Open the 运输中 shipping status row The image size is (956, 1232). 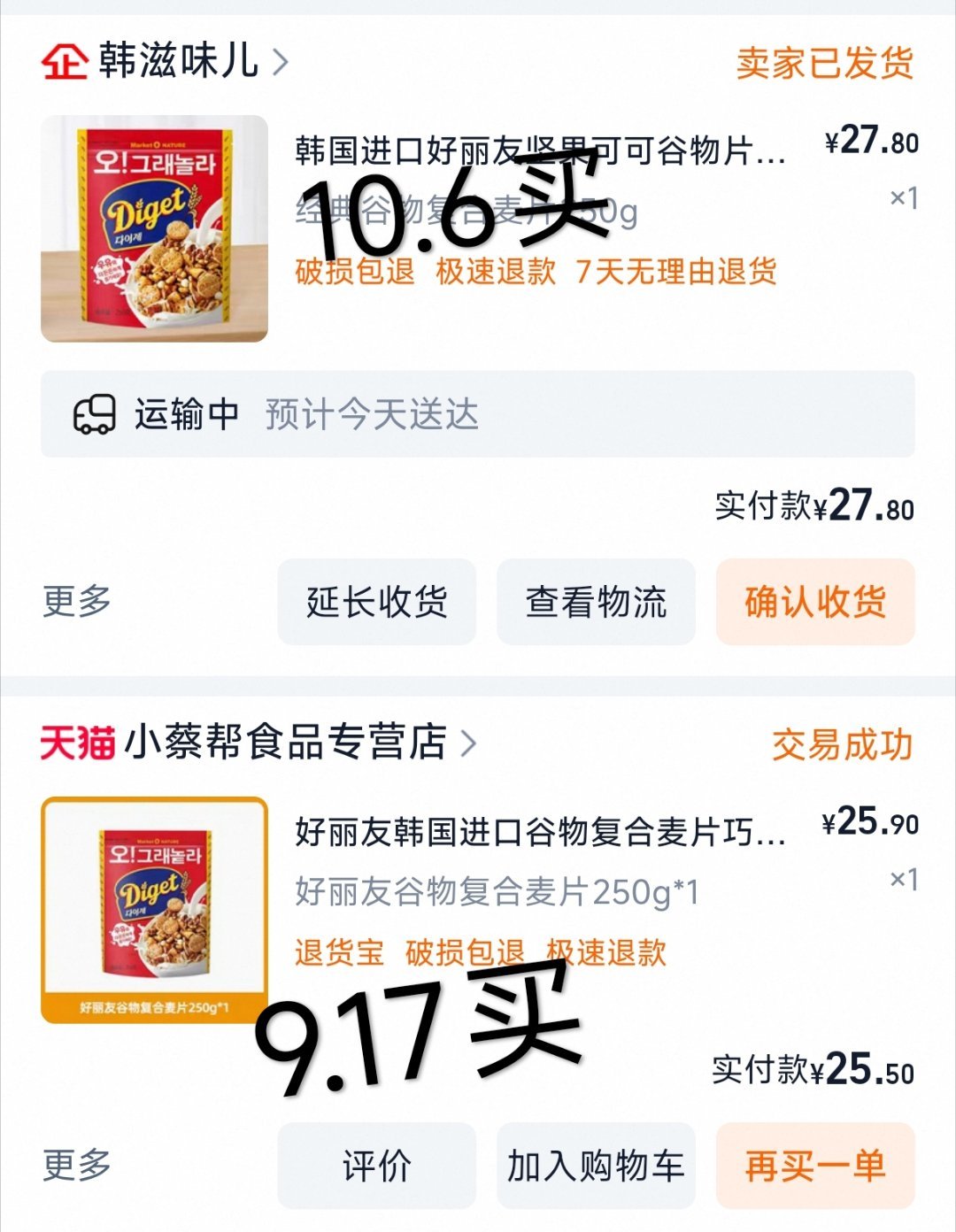(x=478, y=414)
